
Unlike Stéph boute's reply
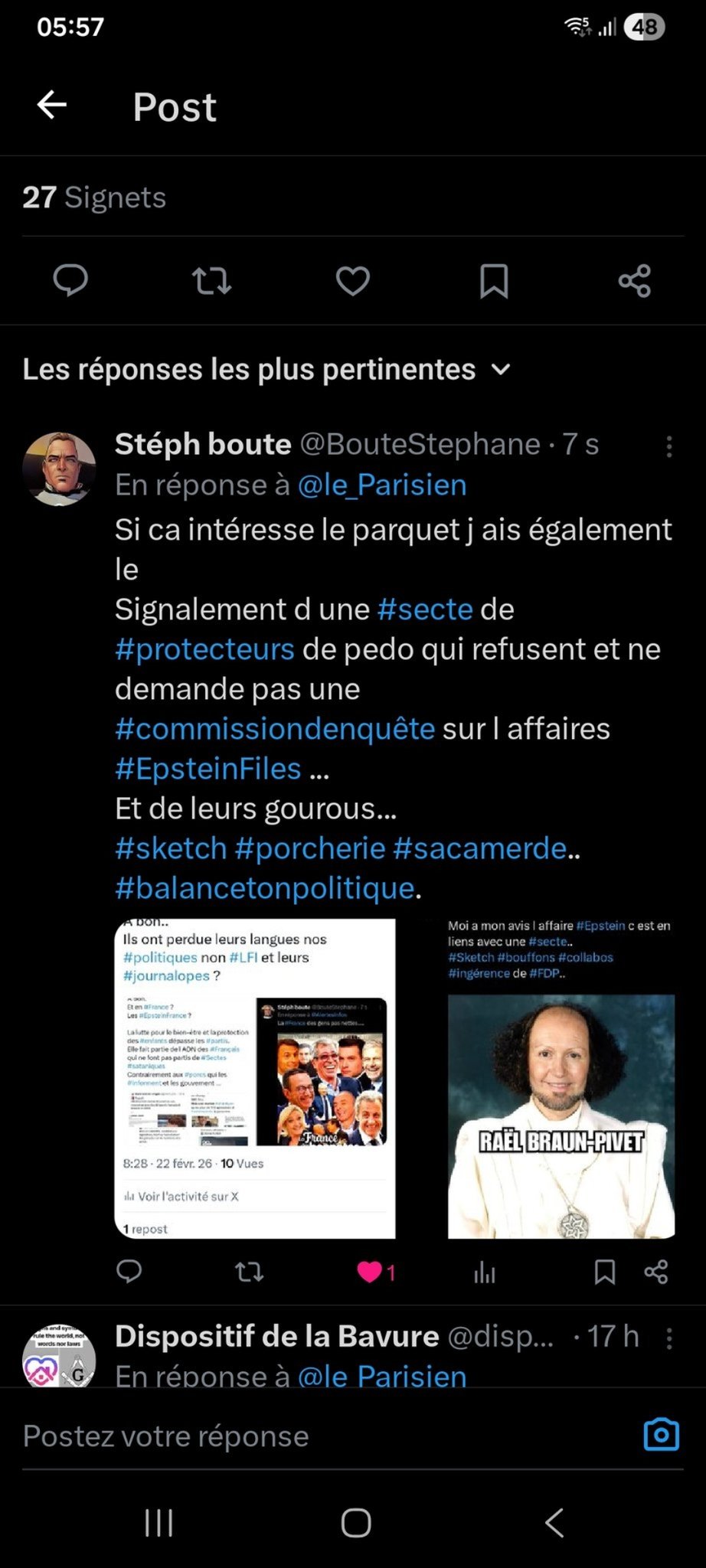click(x=370, y=1272)
